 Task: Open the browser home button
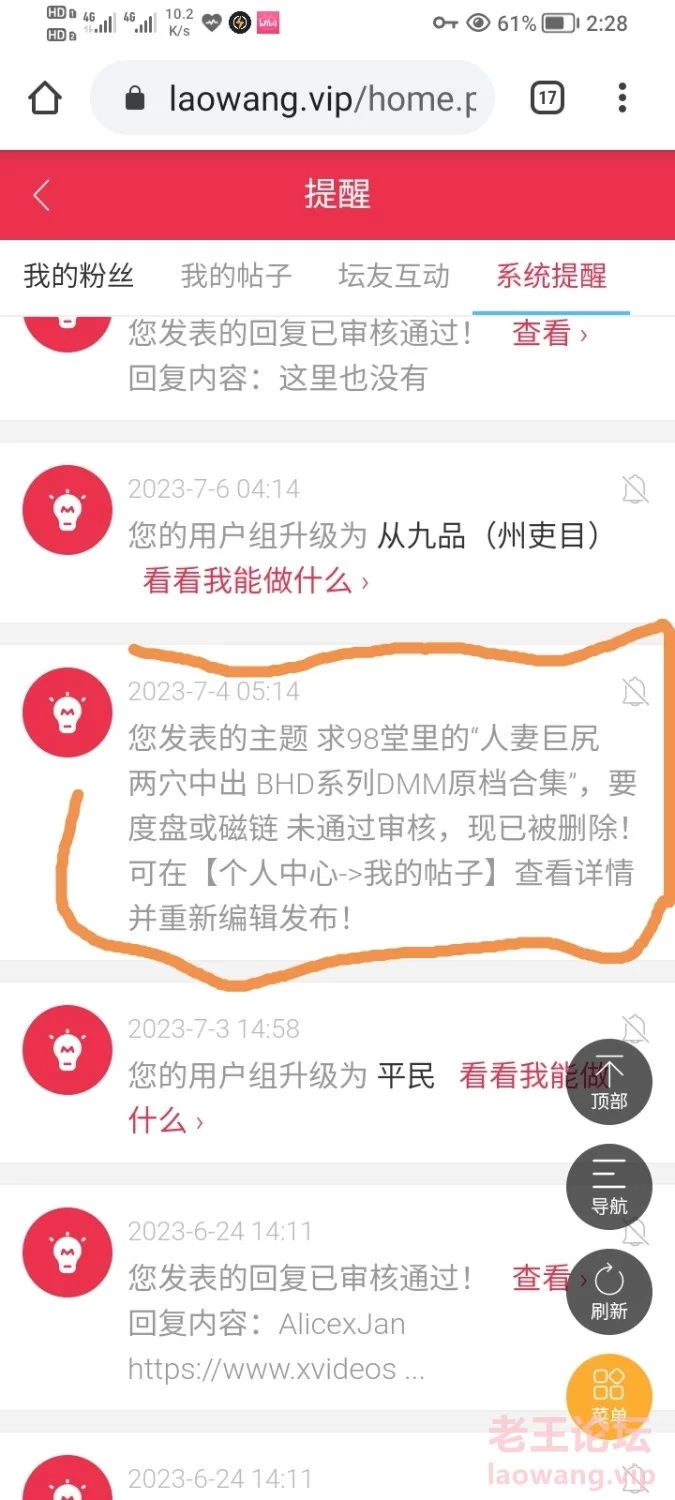pyautogui.click(x=45, y=98)
